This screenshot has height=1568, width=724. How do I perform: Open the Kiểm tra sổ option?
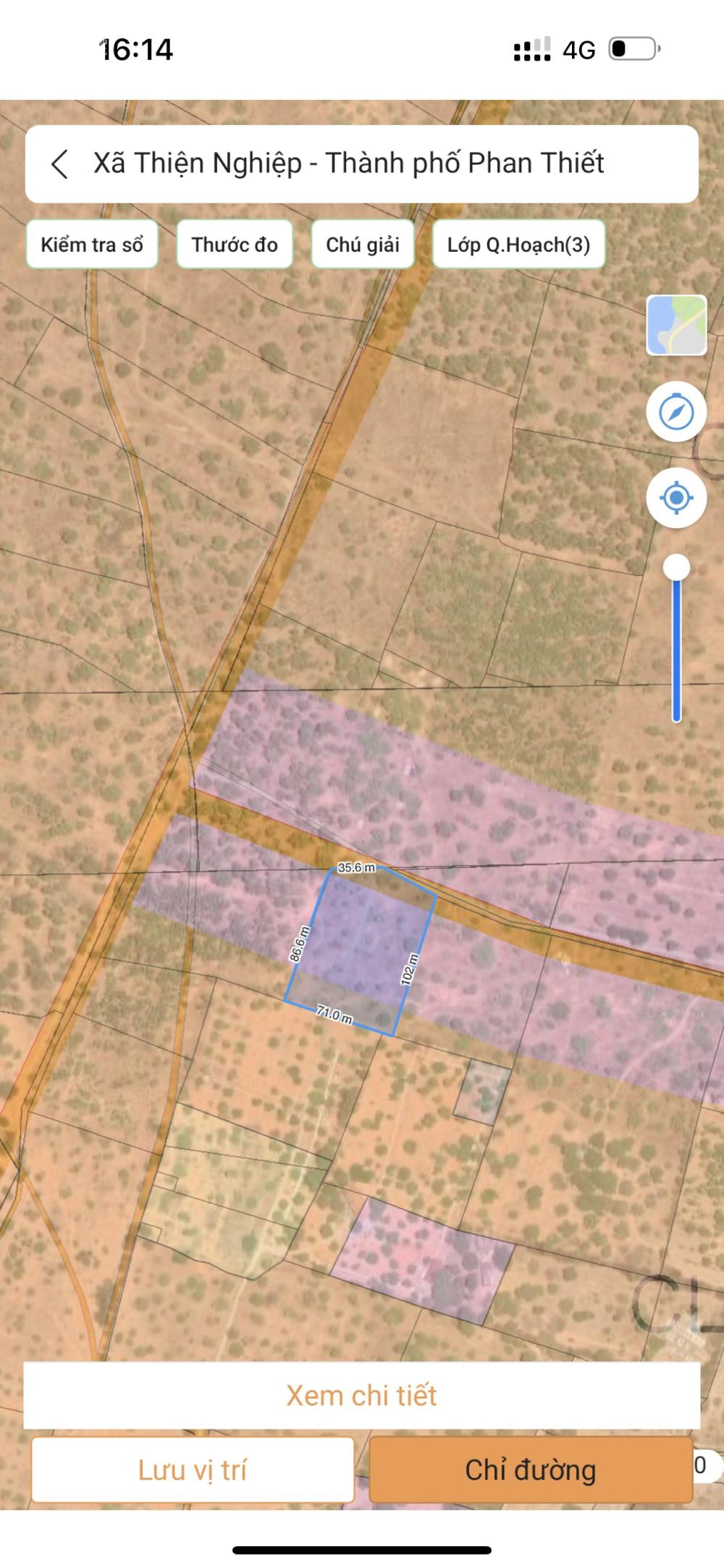[x=92, y=245]
